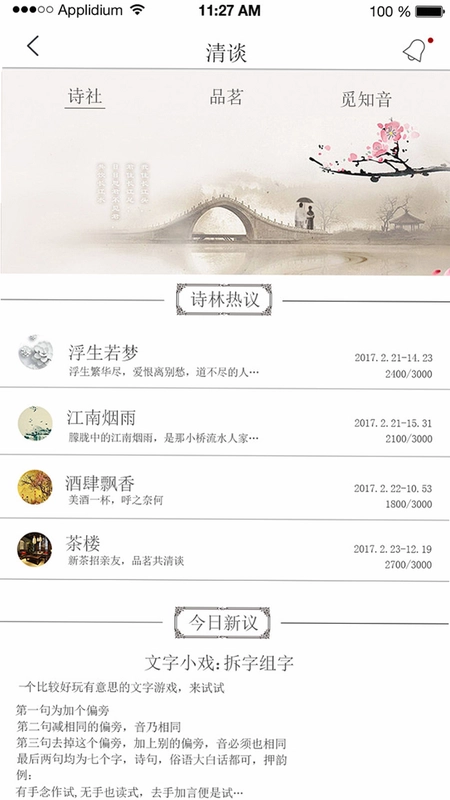Switch to the 诗社 tab
The image size is (450, 800).
pyautogui.click(x=85, y=96)
